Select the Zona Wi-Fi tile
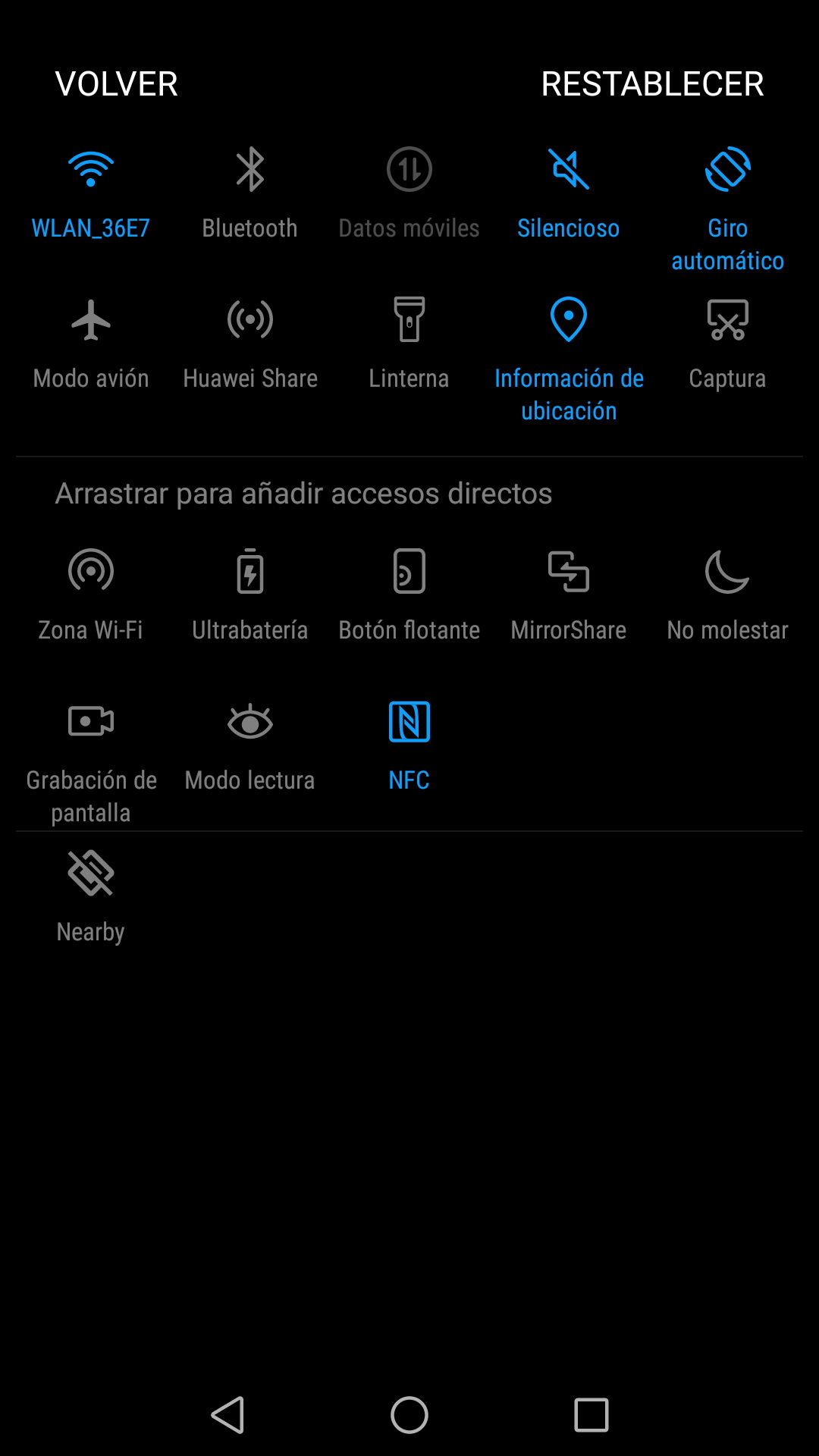 [x=91, y=595]
